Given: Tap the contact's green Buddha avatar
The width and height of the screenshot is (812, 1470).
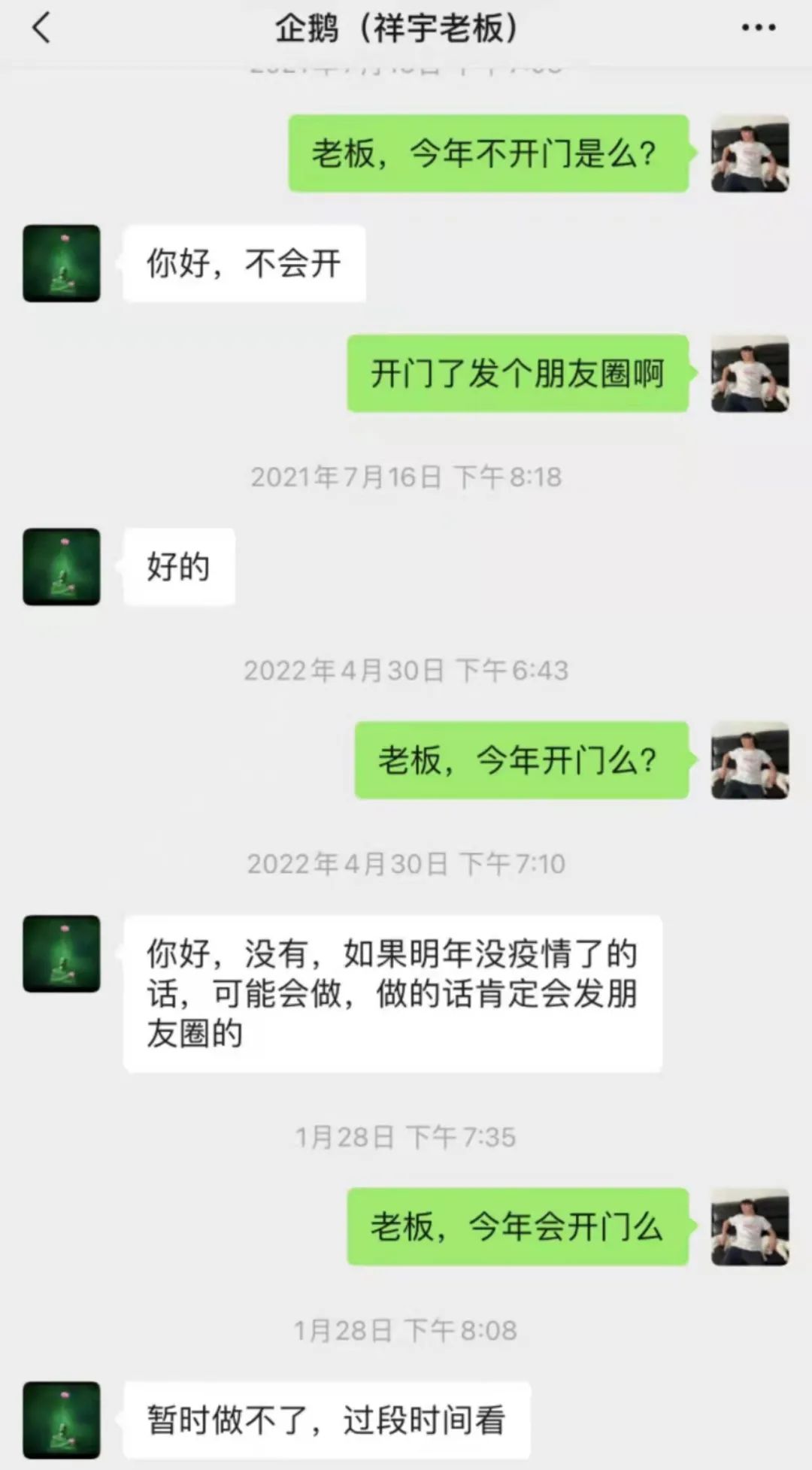Looking at the screenshot, I should point(61,263).
